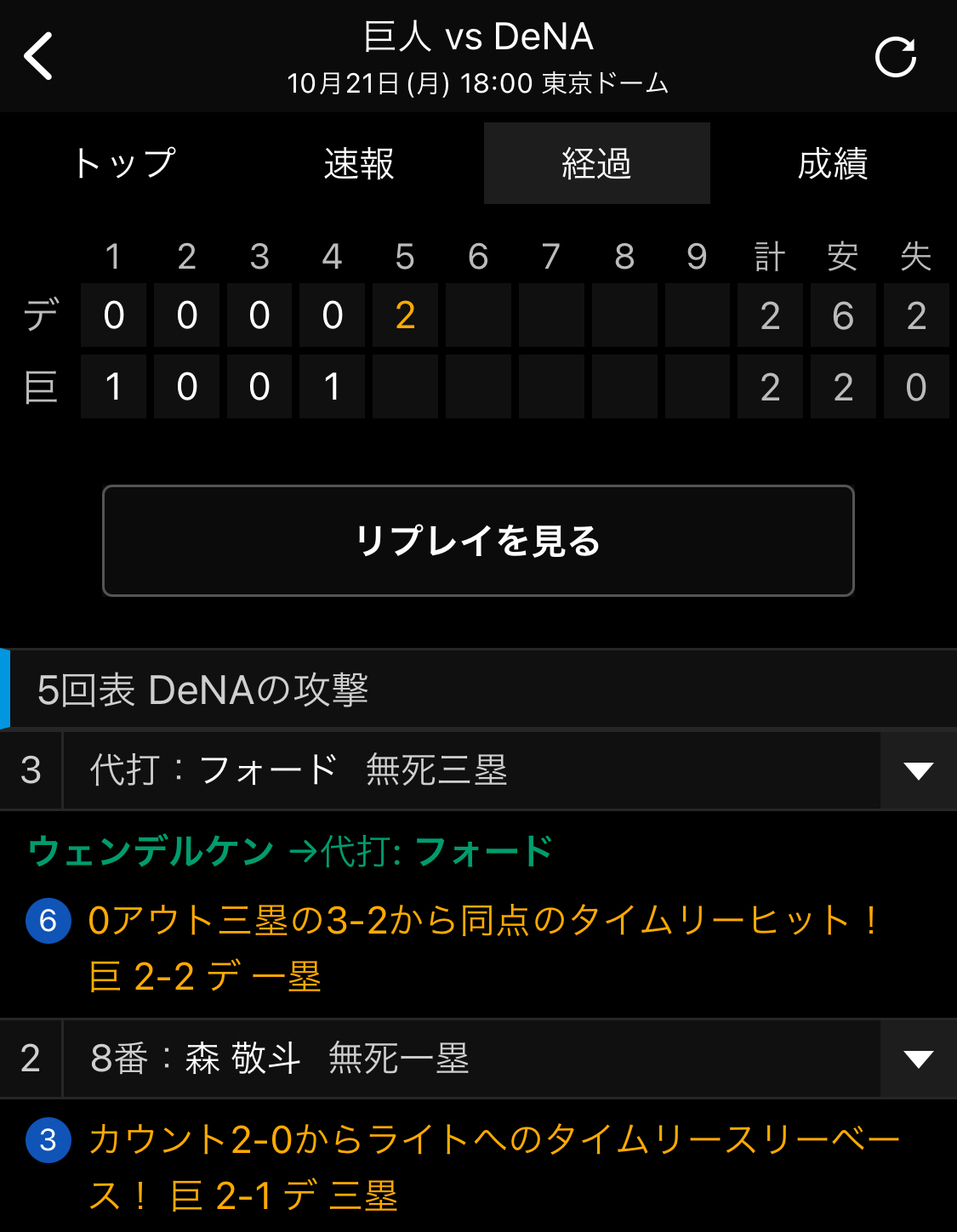Tap the リプレイを見る button
Screen dimensions: 957x1232
click(x=478, y=541)
